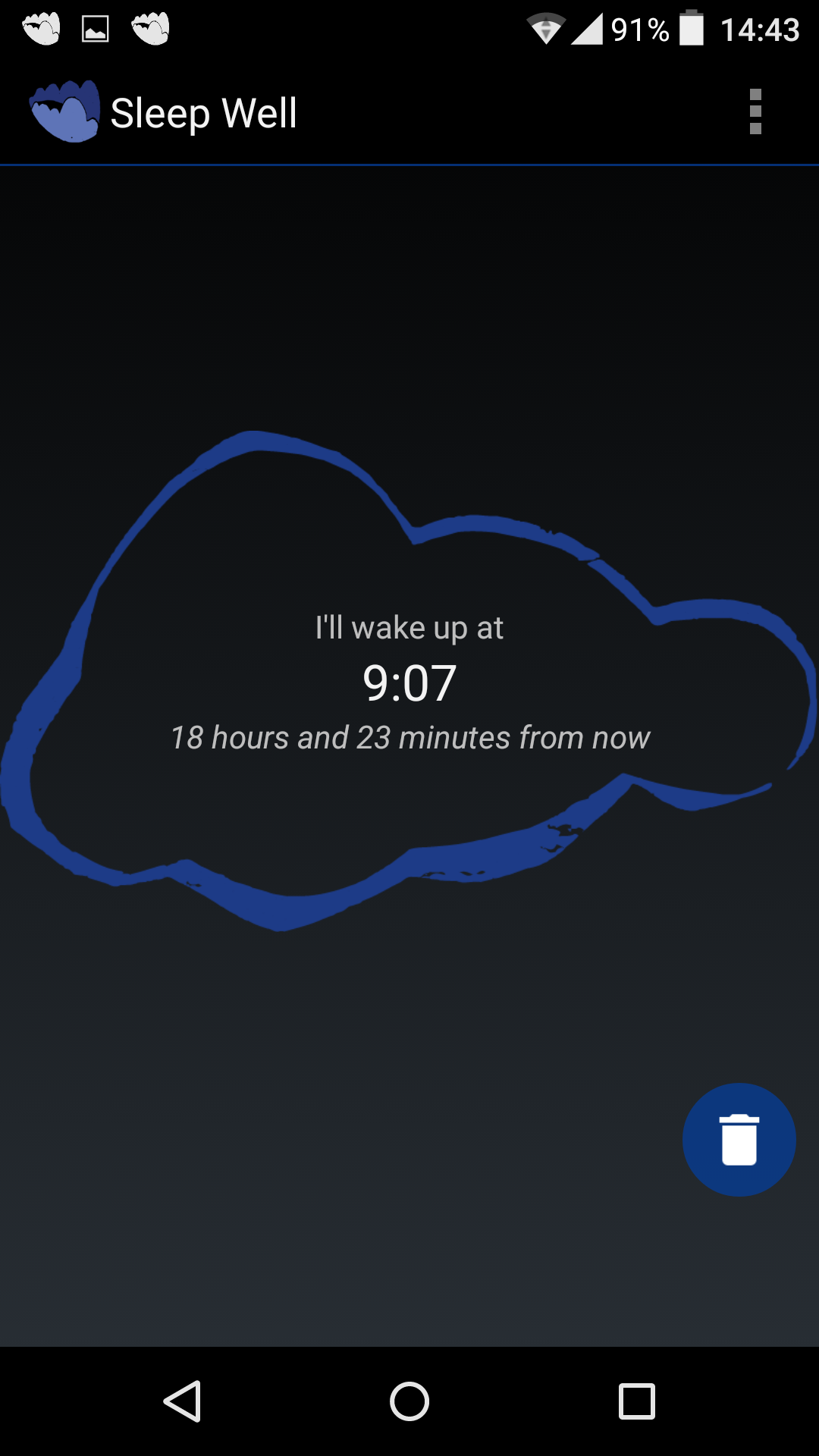Tap the cellular signal strength icon
The image size is (819, 1456).
tap(591, 27)
